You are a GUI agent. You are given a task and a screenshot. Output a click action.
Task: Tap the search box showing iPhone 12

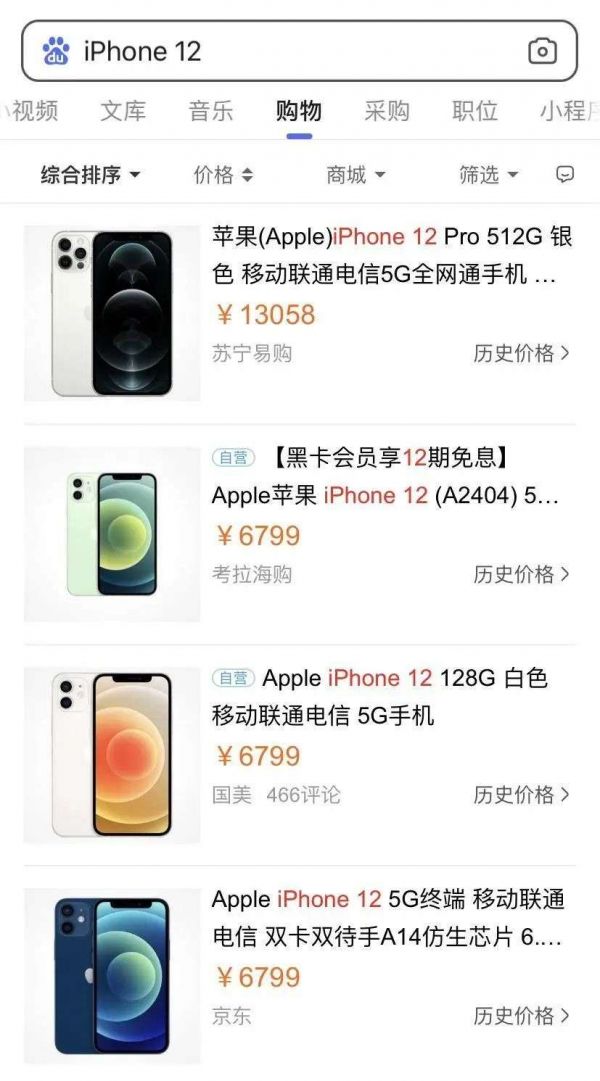click(290, 51)
